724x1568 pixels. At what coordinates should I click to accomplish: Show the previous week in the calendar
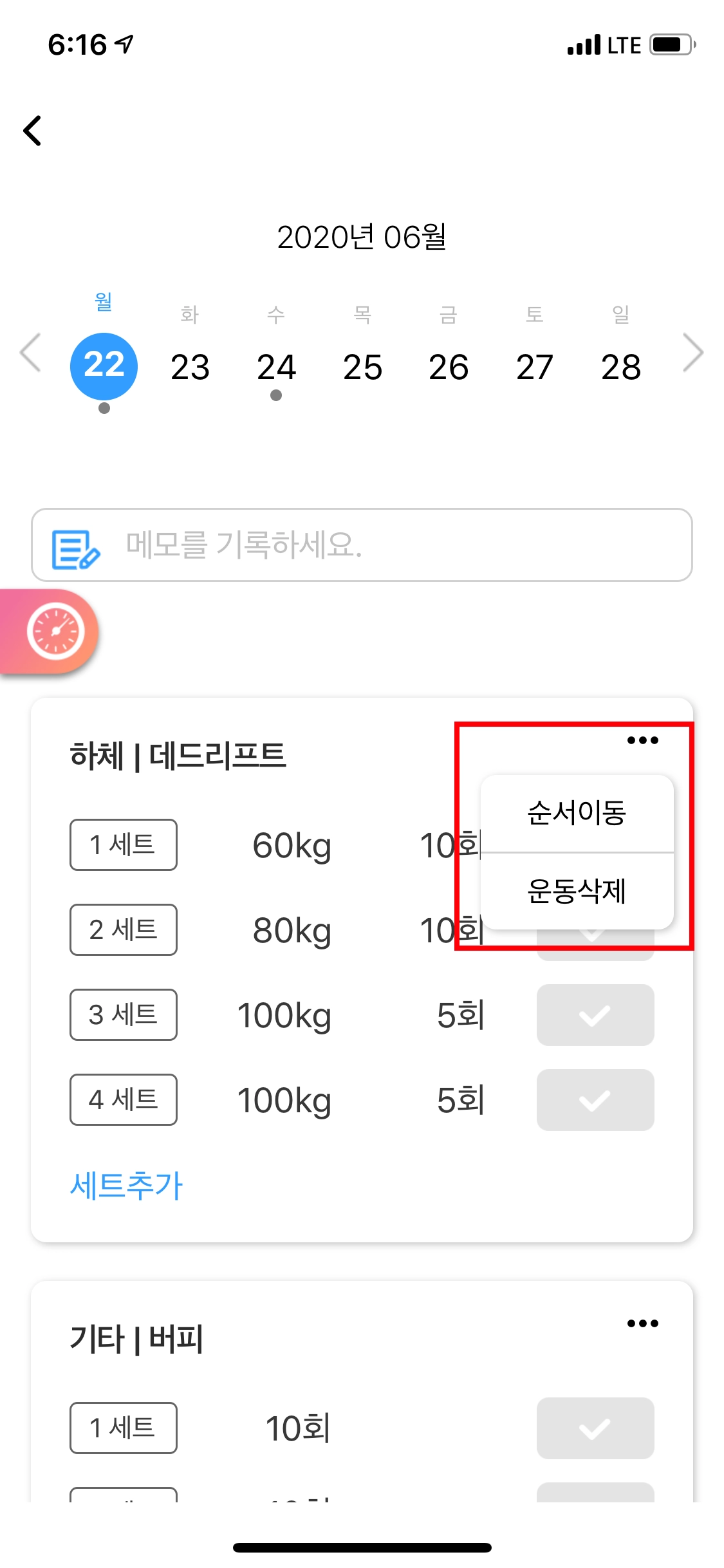coord(30,353)
